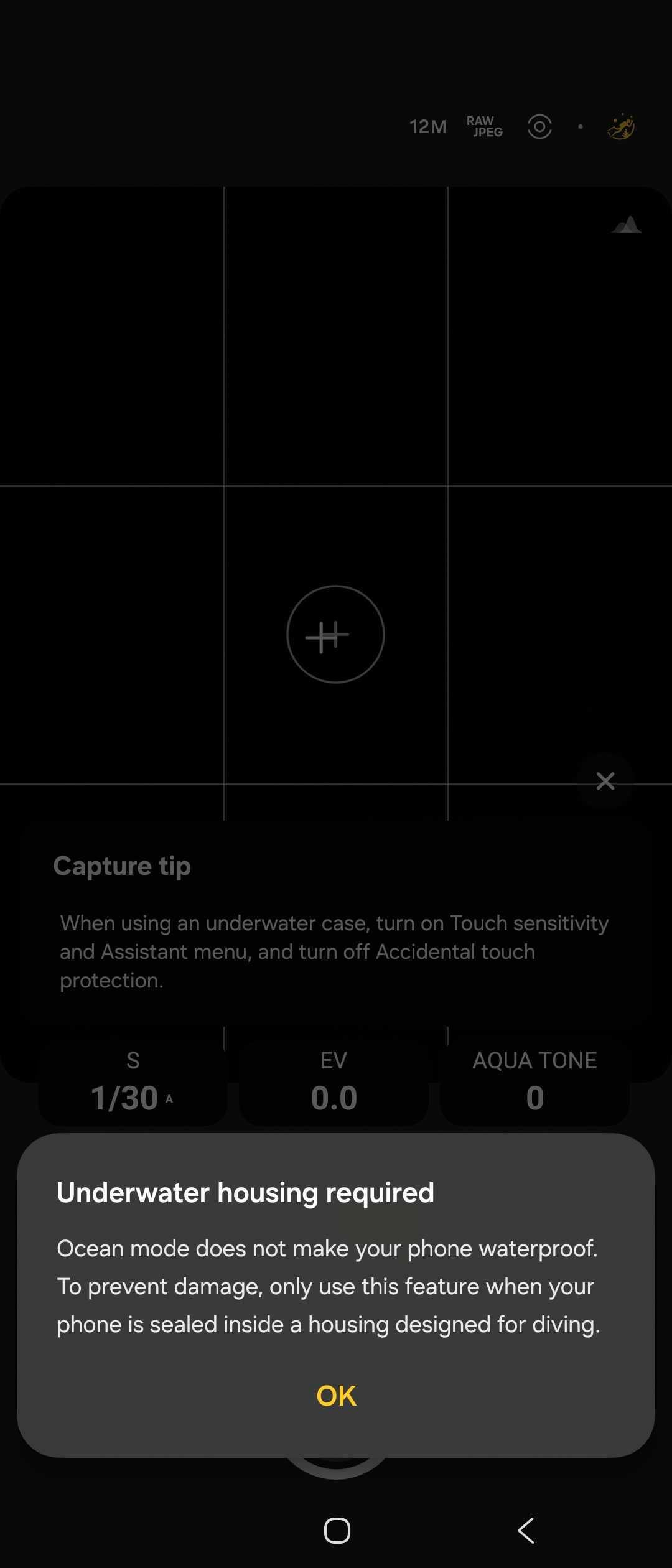The width and height of the screenshot is (672, 1568).
Task: Toggle RAW JPEG capture format
Action: click(483, 126)
